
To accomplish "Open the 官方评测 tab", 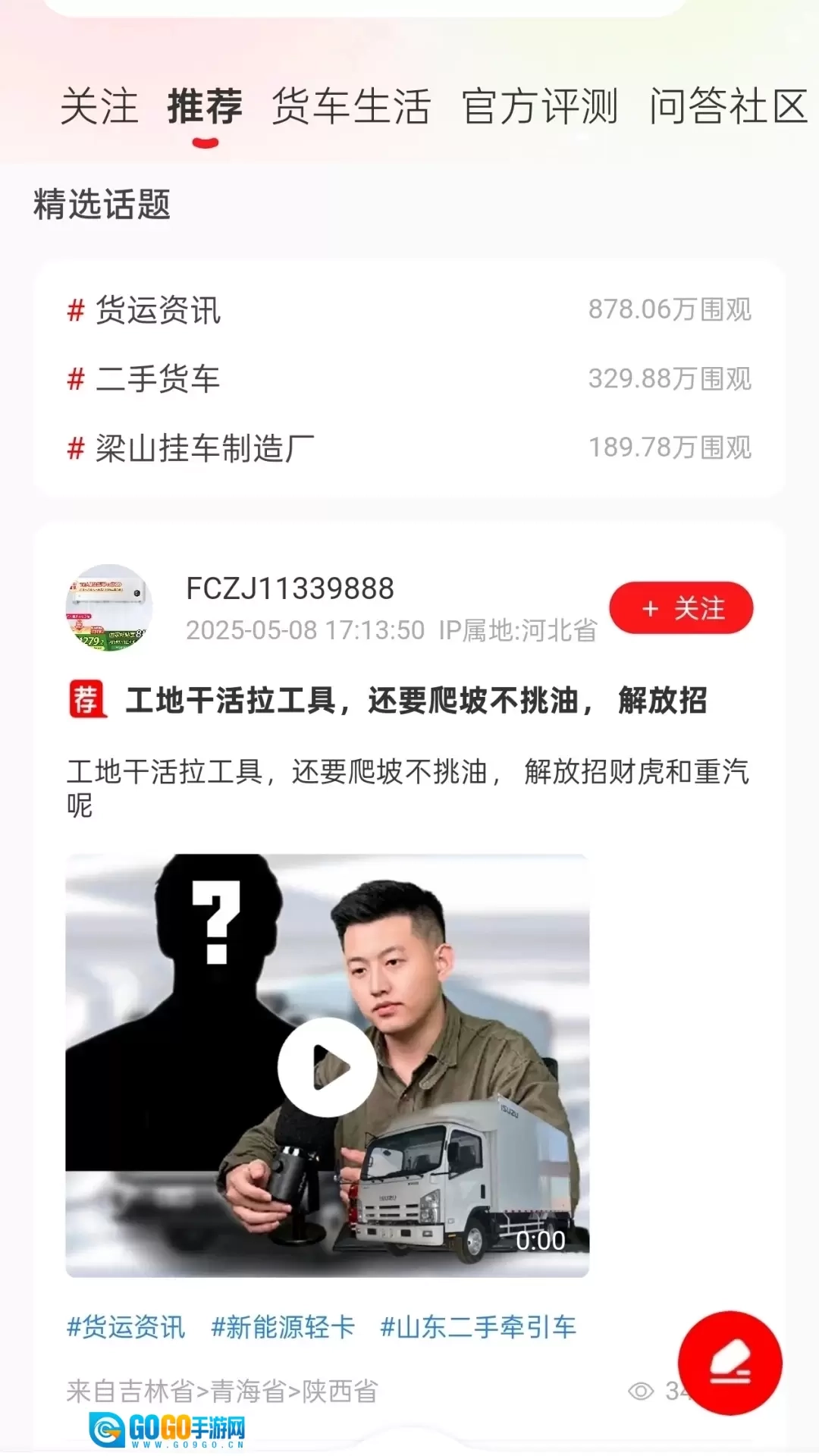I will pyautogui.click(x=540, y=108).
